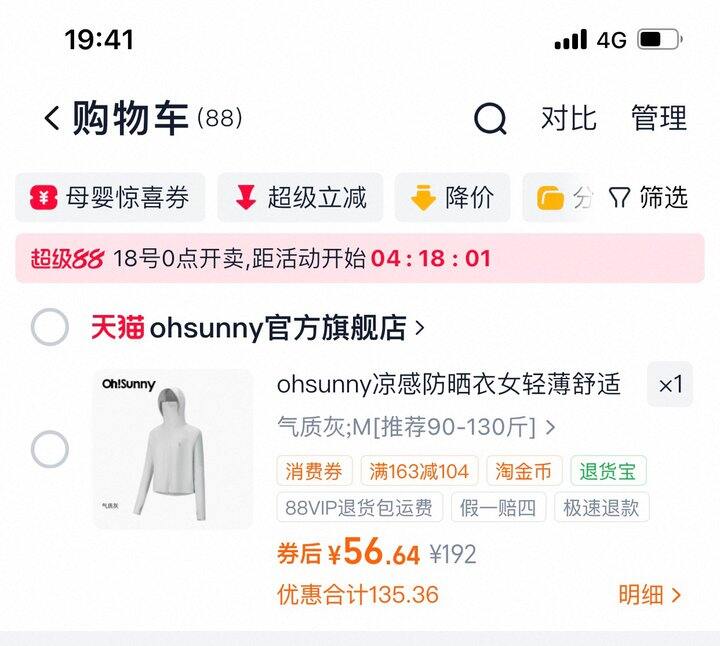Screen dimensions: 720x646
Task: Open the 超级88 event banner
Action: point(360,258)
